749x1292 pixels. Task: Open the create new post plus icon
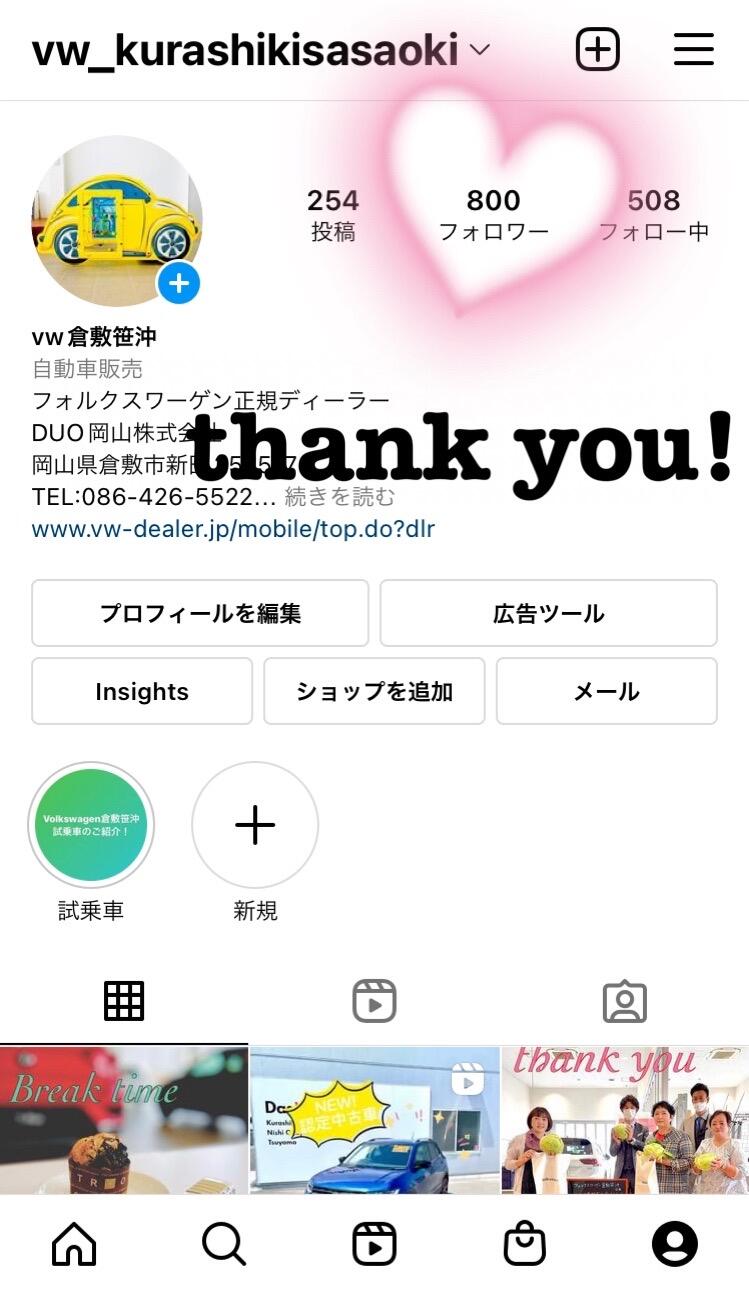click(x=597, y=49)
